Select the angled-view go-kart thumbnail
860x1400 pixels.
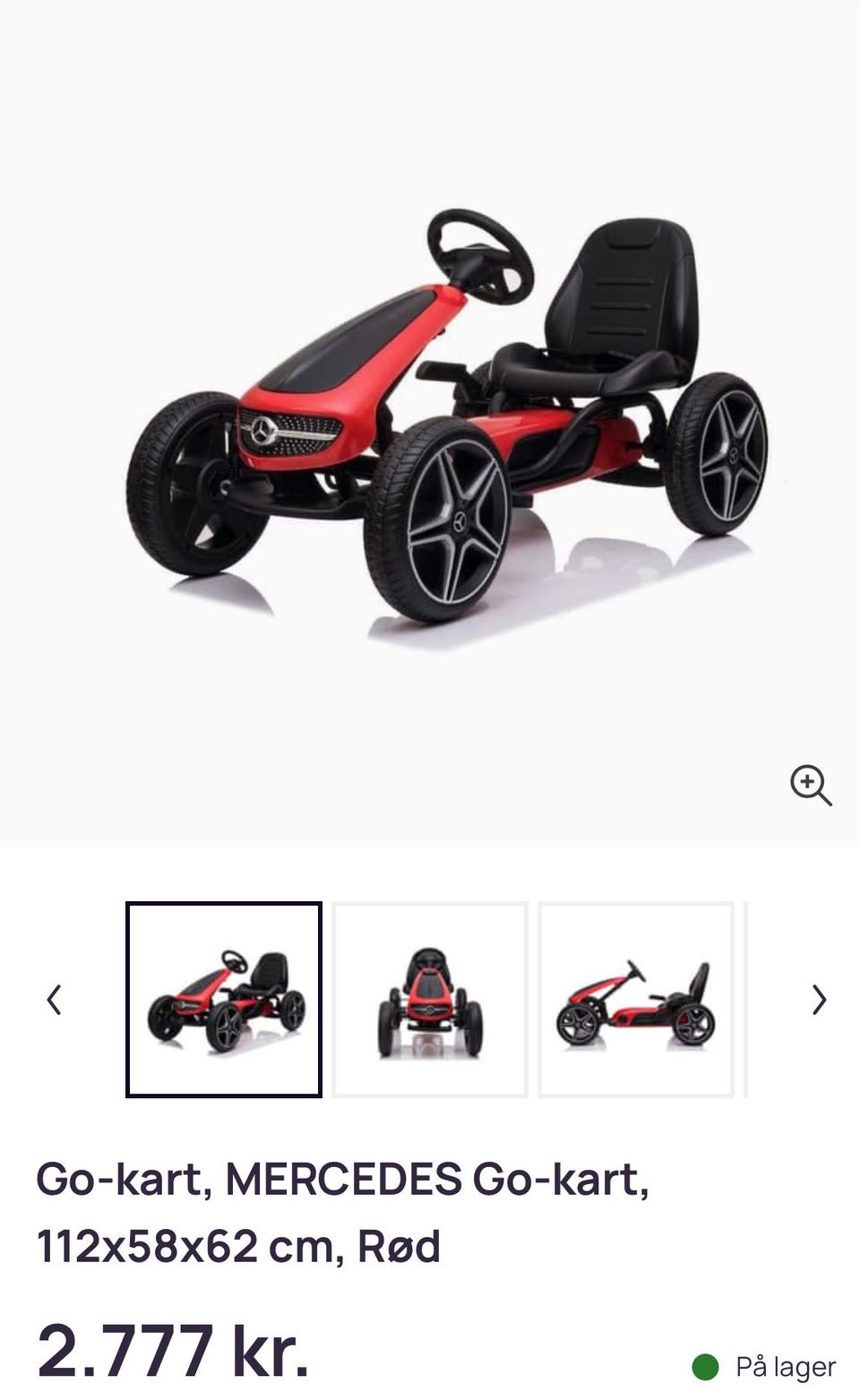(x=224, y=1000)
